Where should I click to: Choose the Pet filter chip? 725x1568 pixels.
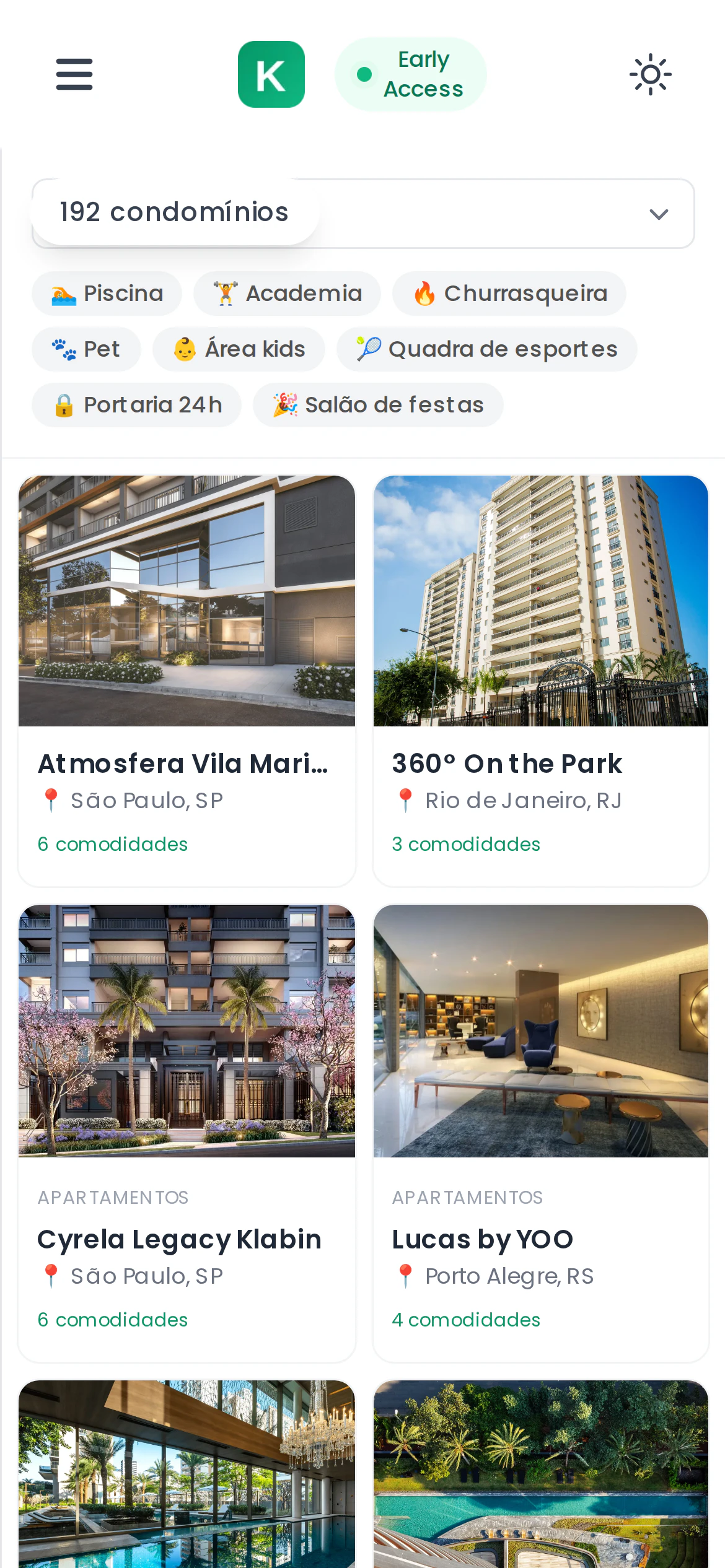(86, 349)
